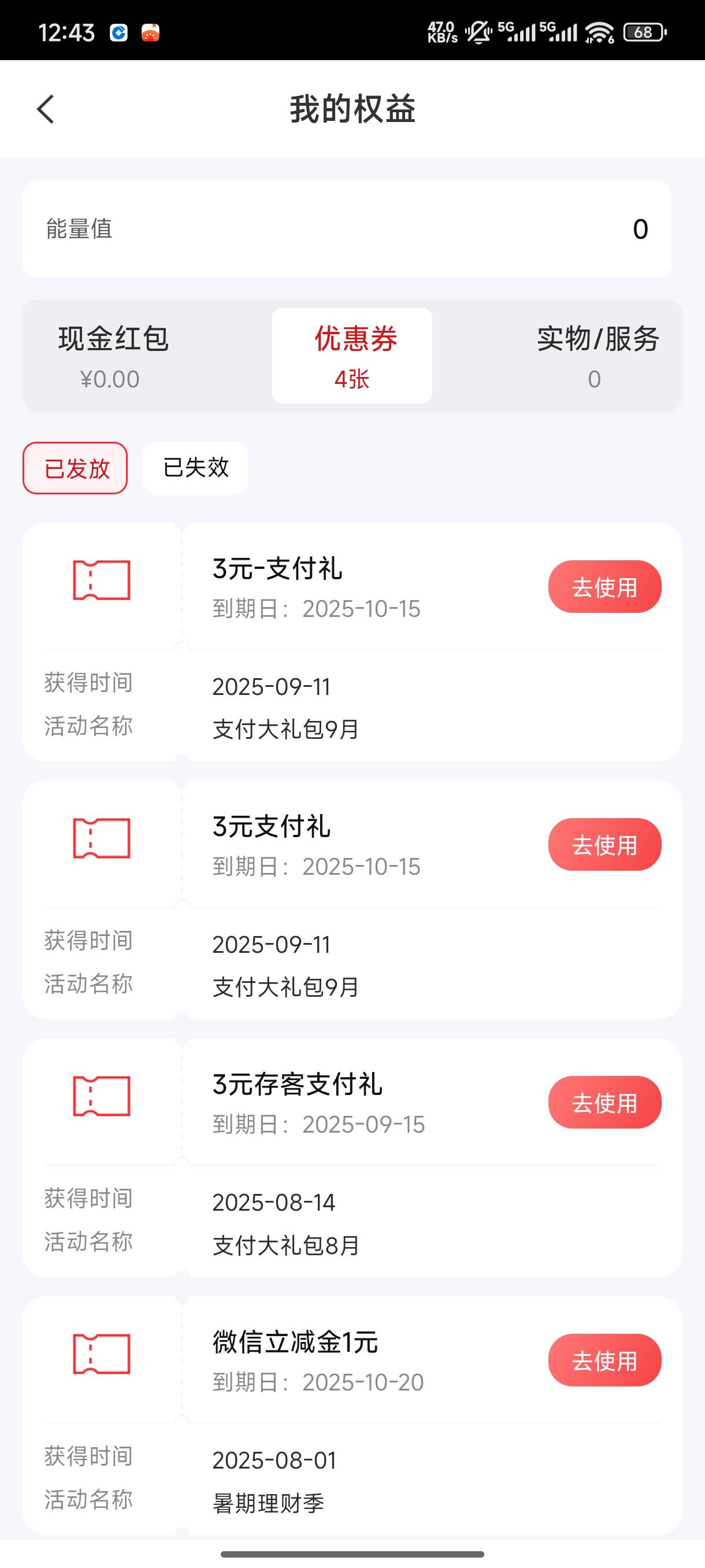Go back using the top-left arrow
This screenshot has height=1568, width=705.
[46, 110]
